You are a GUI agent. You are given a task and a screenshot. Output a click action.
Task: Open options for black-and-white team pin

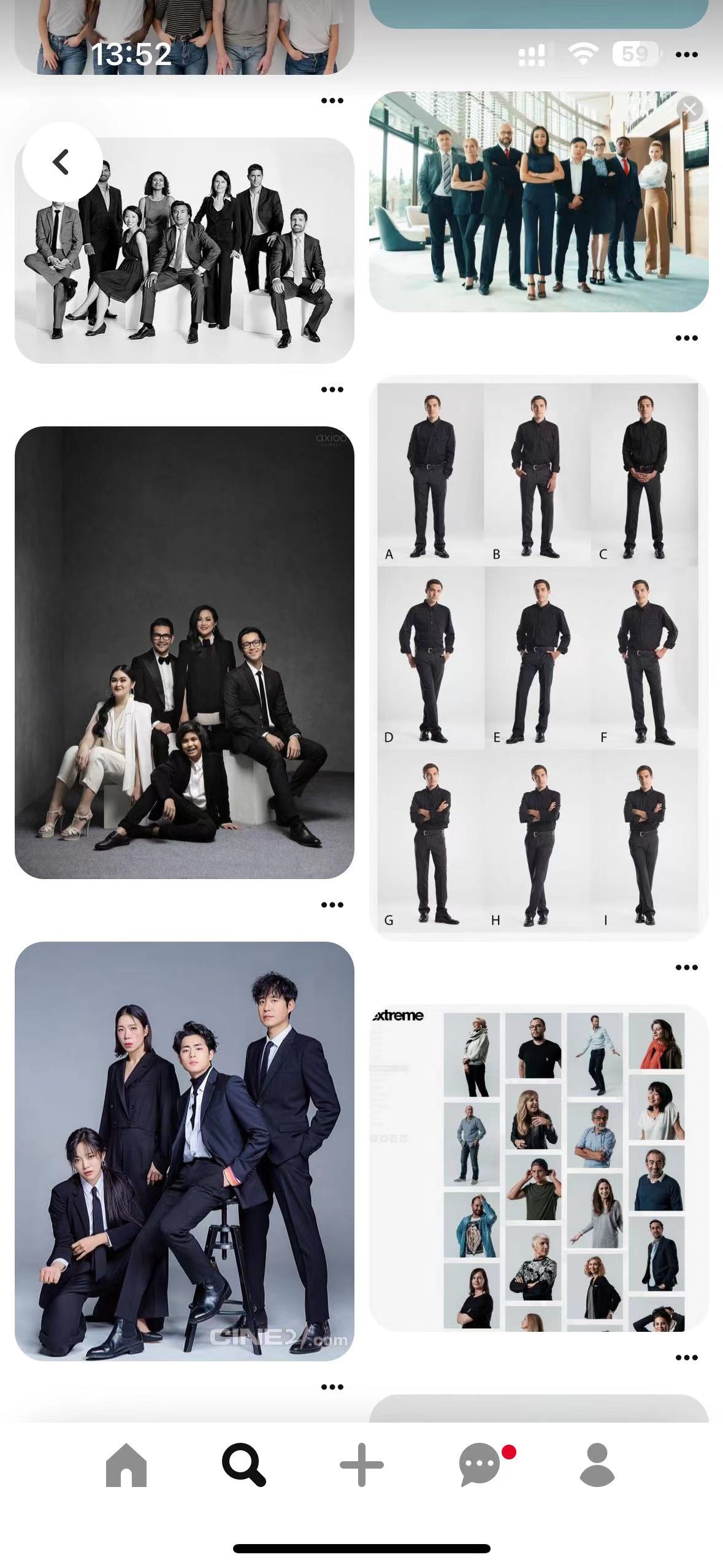point(332,390)
